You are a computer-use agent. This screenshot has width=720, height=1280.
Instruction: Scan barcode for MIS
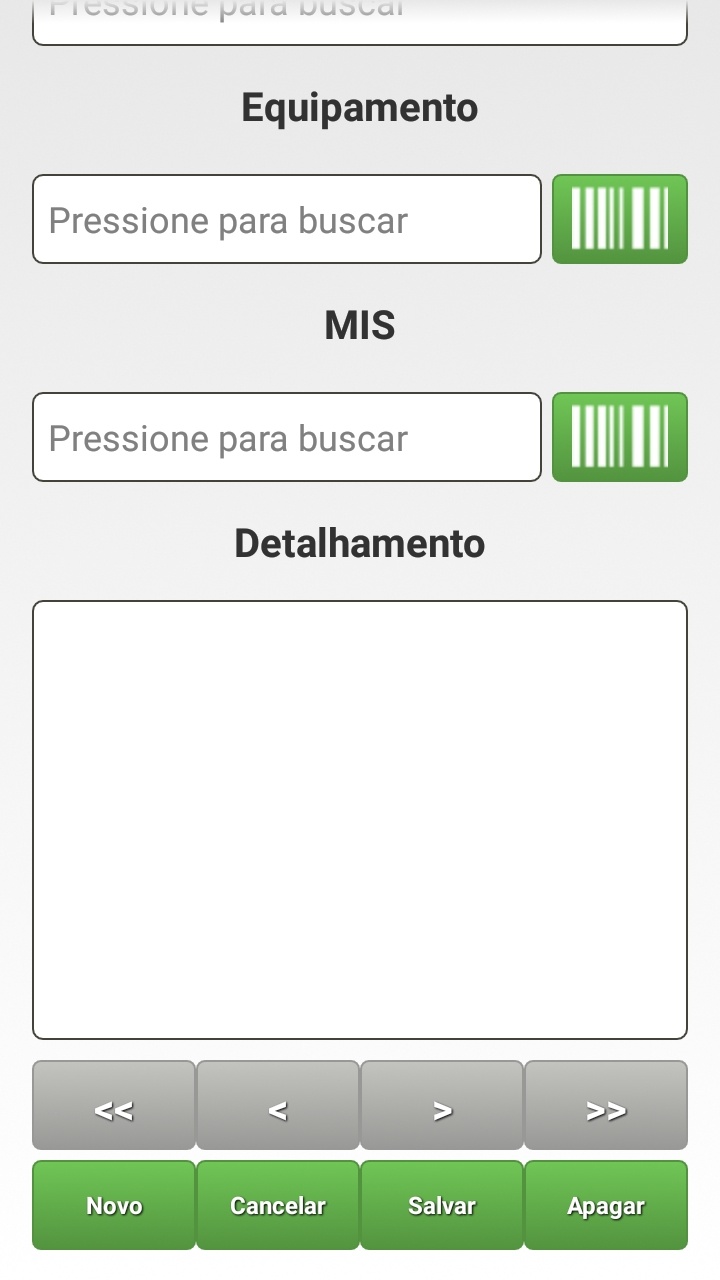tap(619, 437)
